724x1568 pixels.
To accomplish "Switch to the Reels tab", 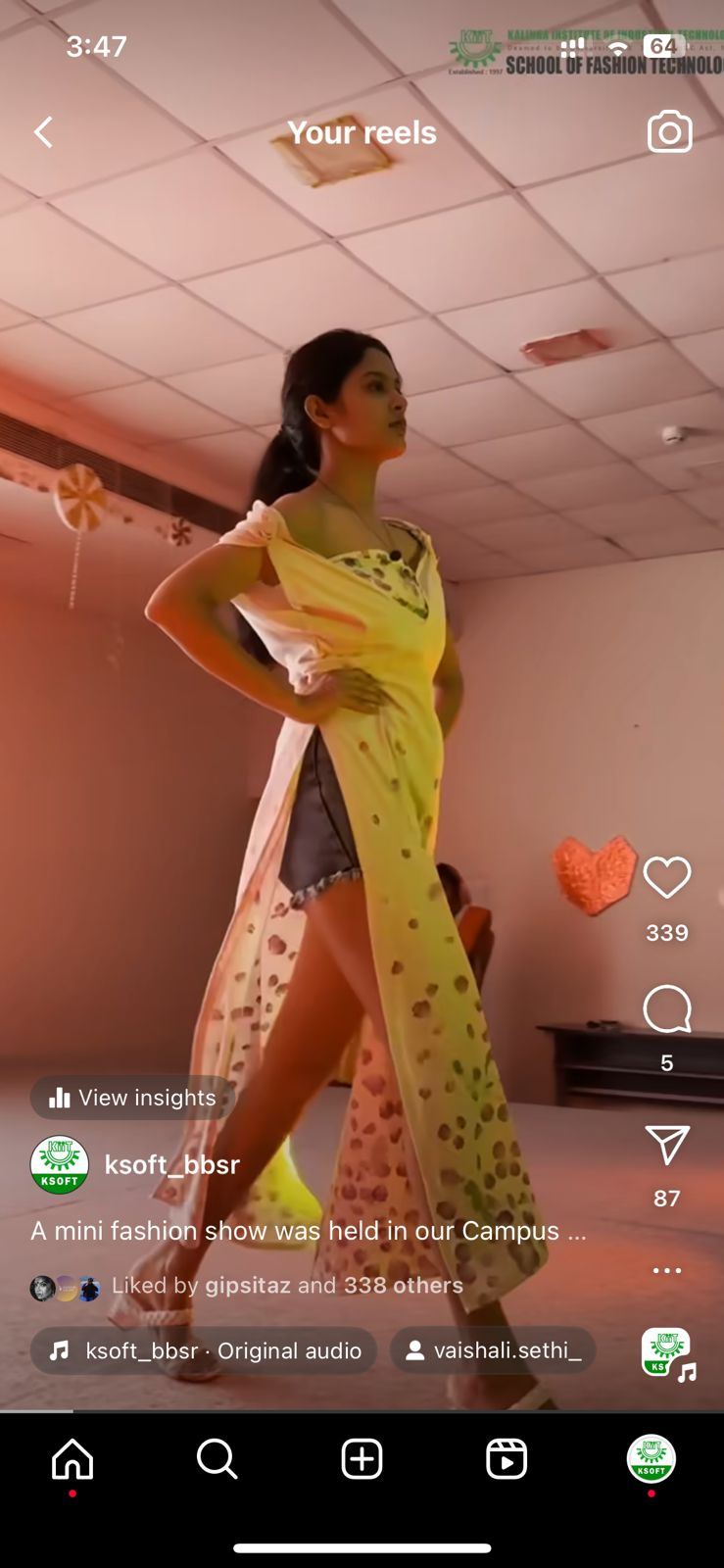I will pos(507,1459).
